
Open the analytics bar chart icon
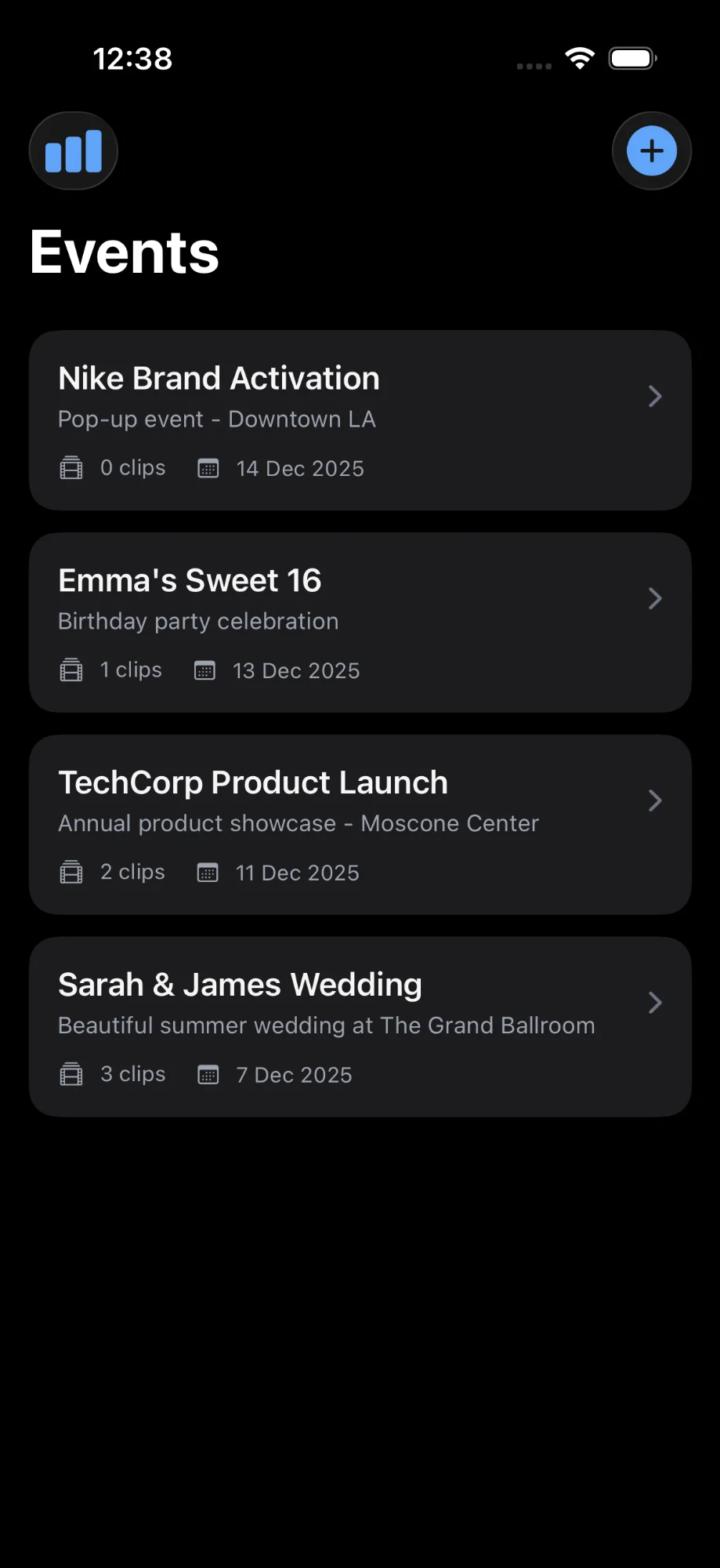(x=73, y=151)
